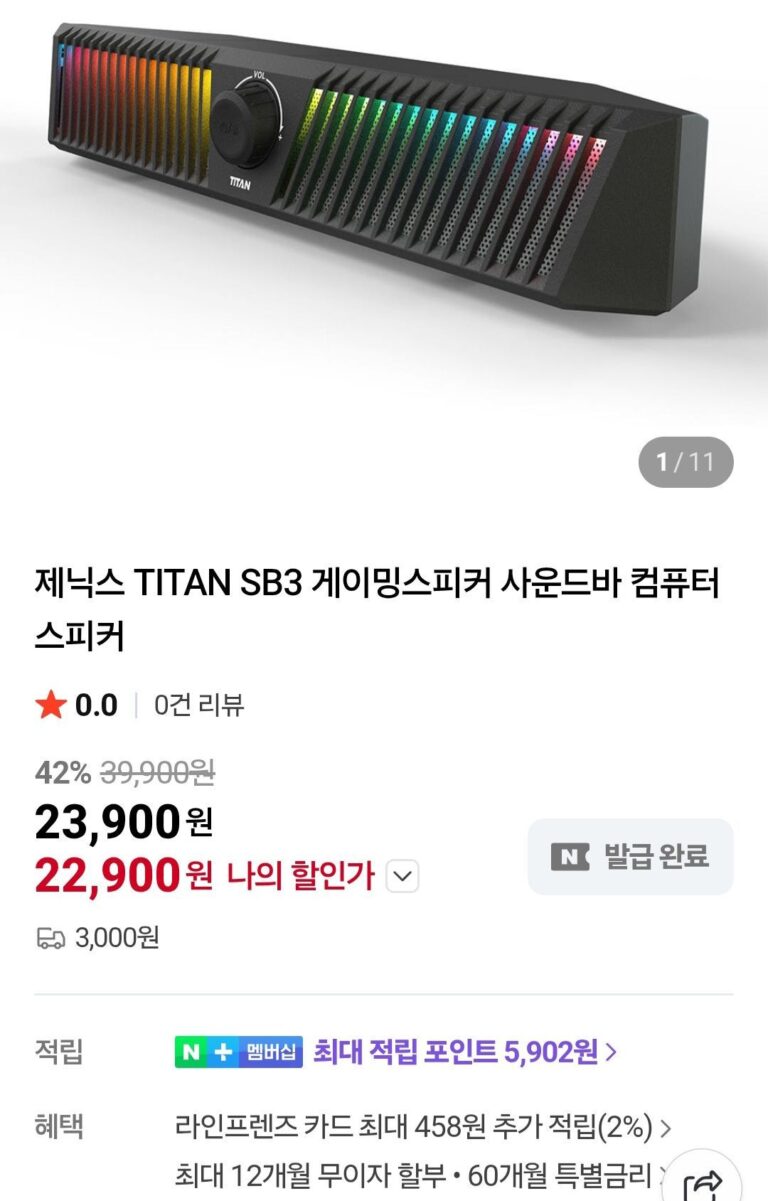Share this product listing
Screen dimensions: 768x1201
pos(702,1184)
